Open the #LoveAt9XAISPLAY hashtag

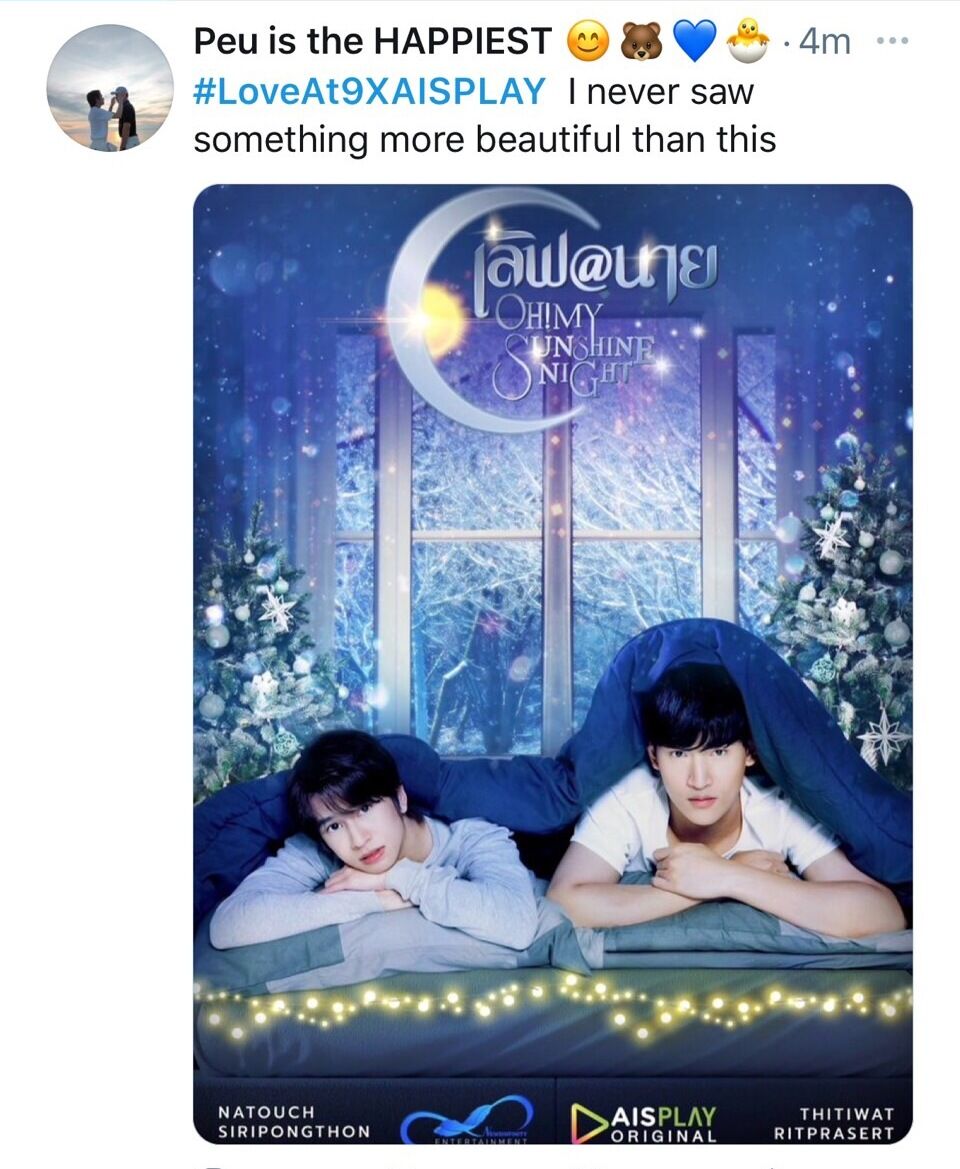click(x=369, y=91)
